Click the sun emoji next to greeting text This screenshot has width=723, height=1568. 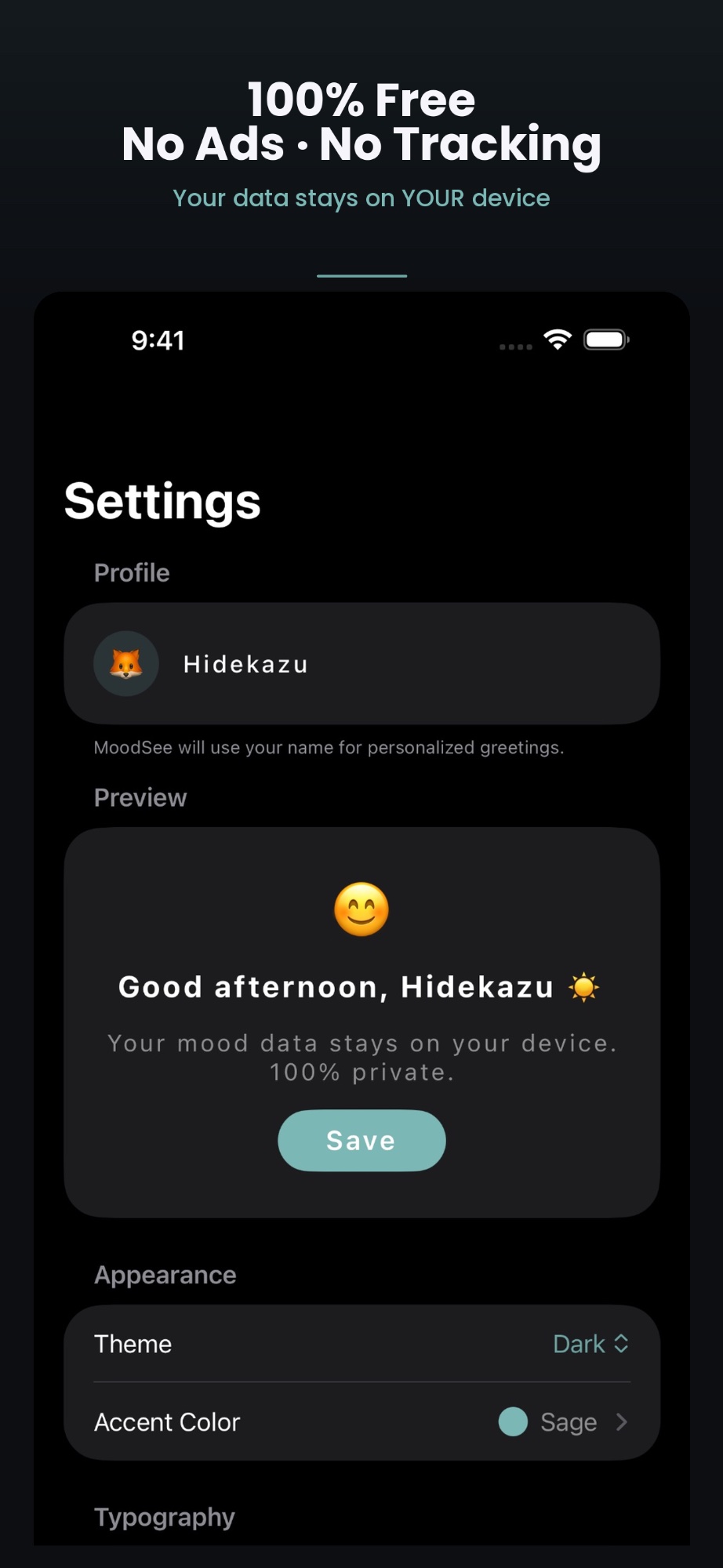click(586, 986)
